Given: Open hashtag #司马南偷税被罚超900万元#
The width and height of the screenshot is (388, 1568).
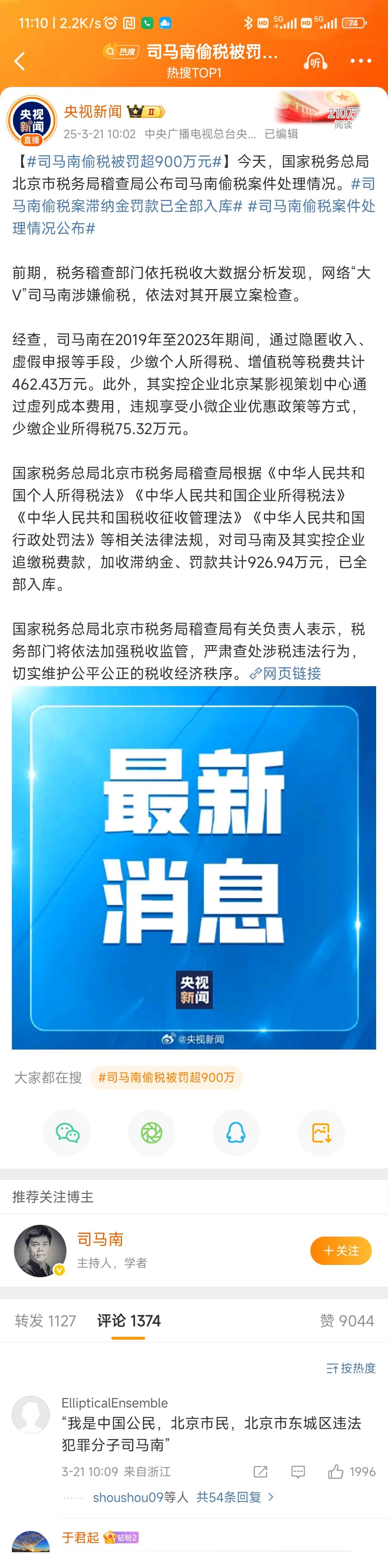Looking at the screenshot, I should coord(124,161).
